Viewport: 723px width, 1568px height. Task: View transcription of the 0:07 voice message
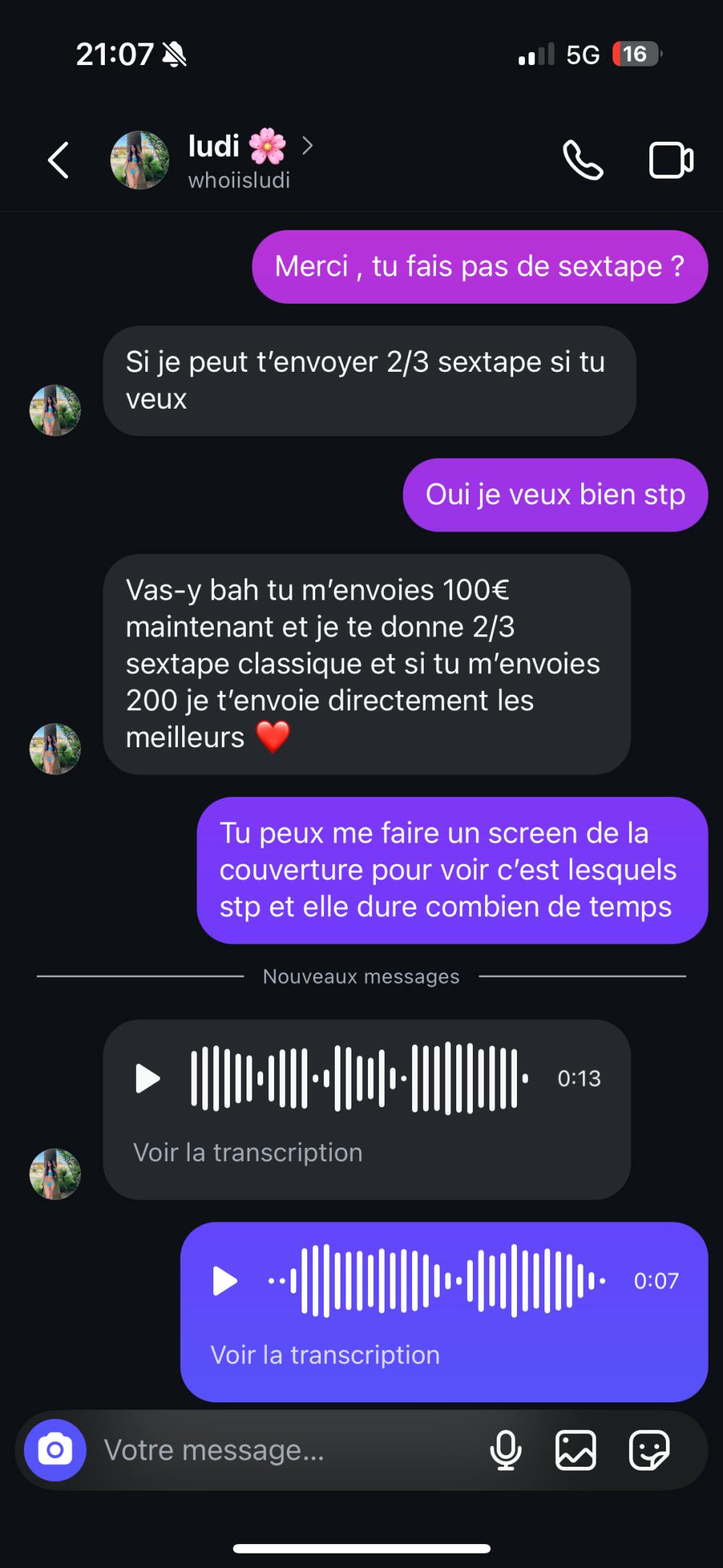325,1355
